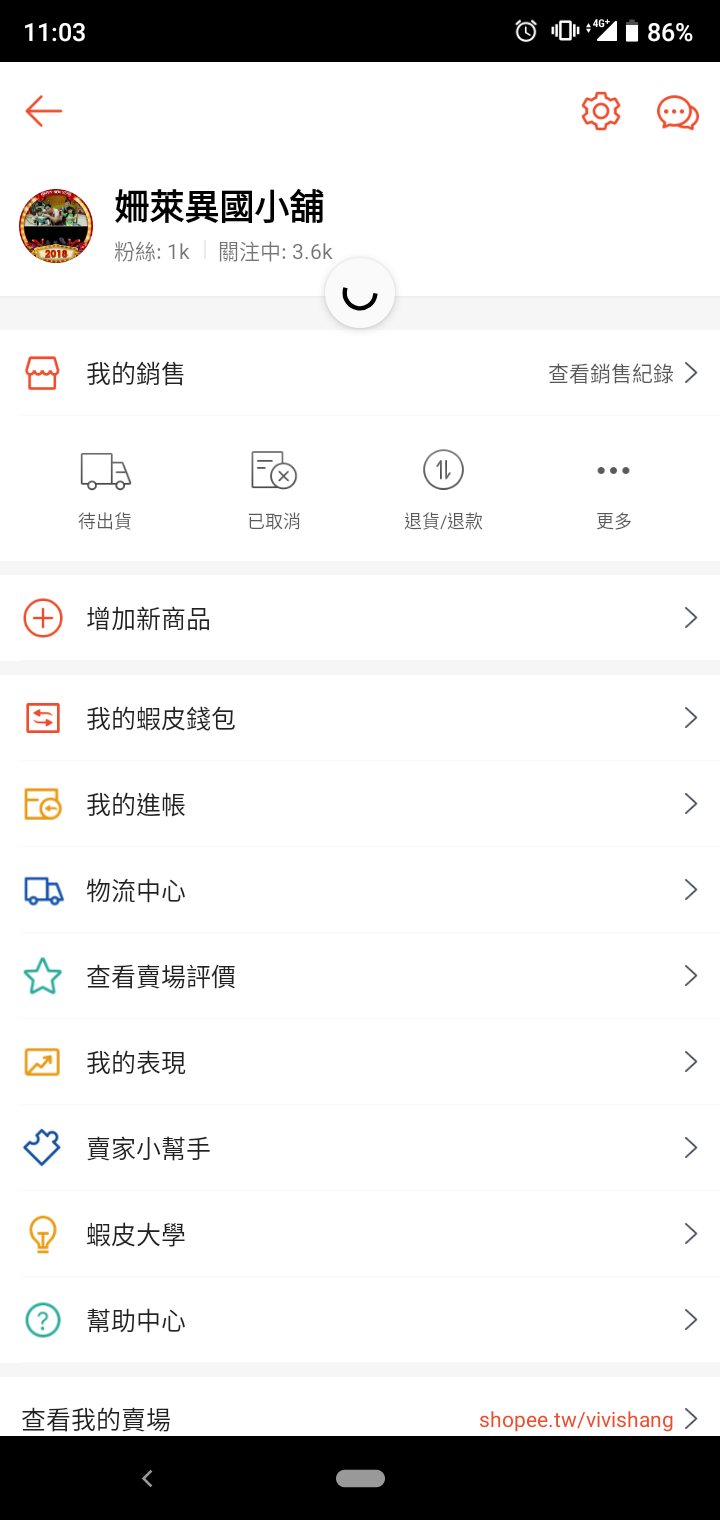
Task: Open My Income (我的進帳)
Action: 360,804
